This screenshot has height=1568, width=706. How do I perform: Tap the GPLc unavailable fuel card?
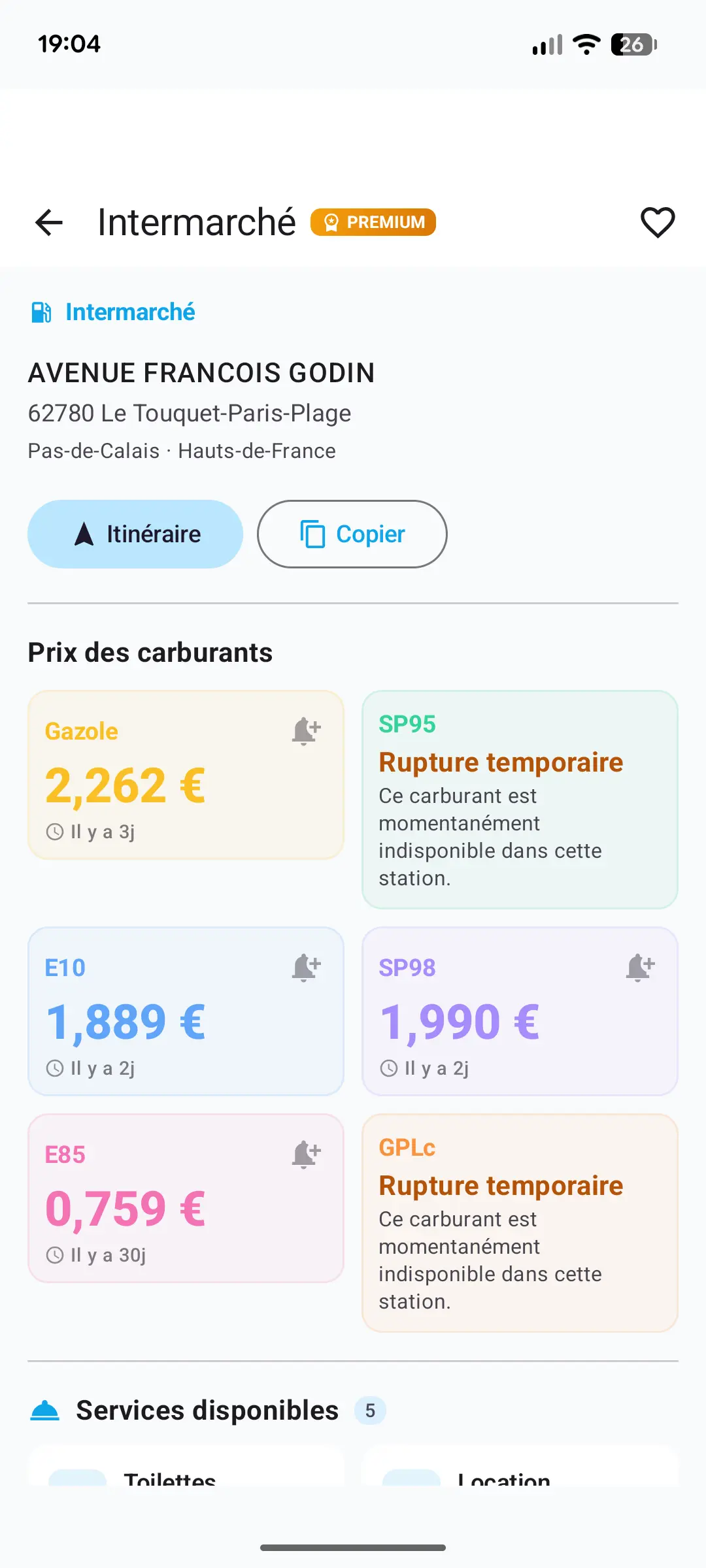coord(520,1222)
